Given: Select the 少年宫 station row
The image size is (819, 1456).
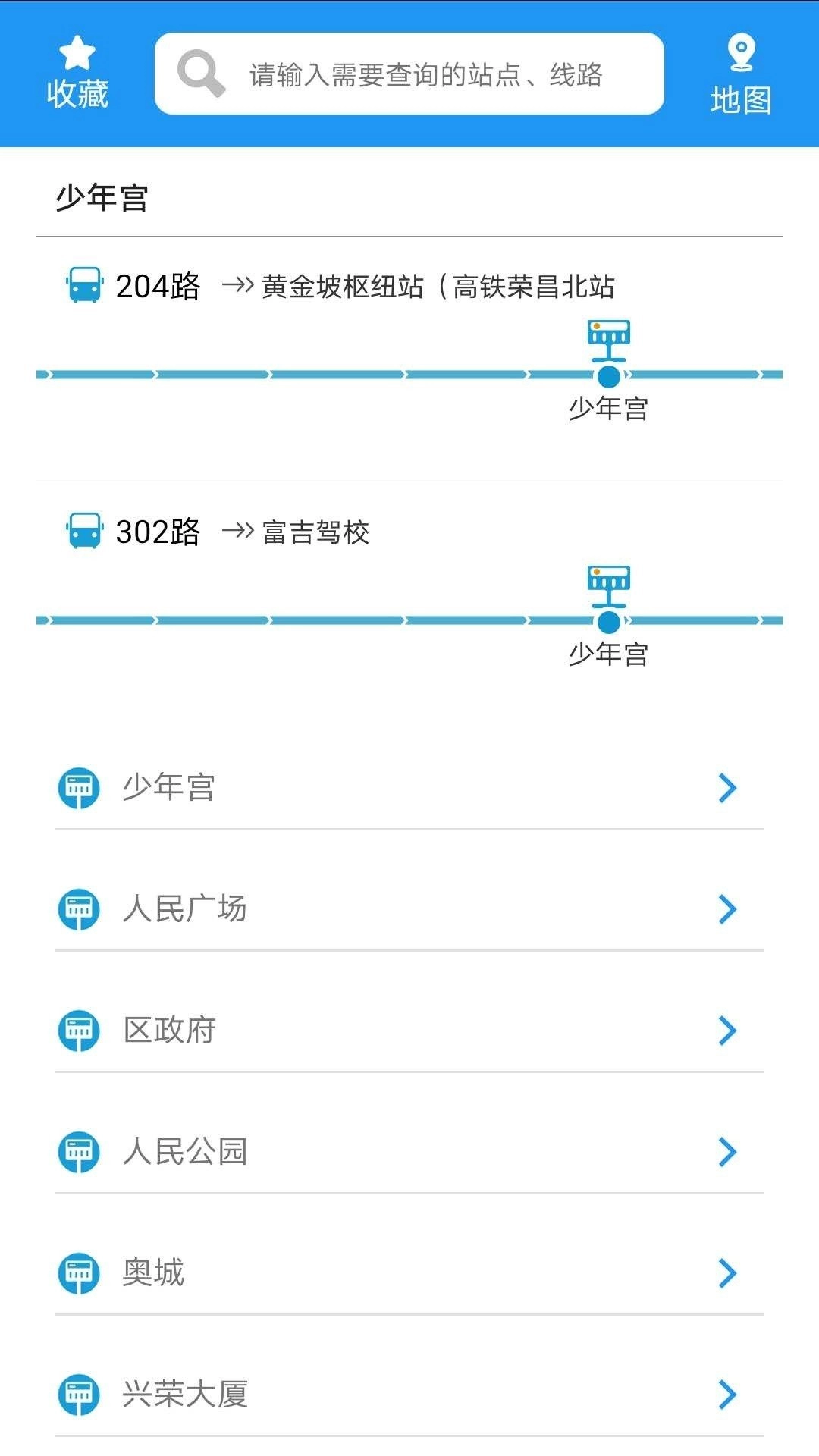Looking at the screenshot, I should coord(409,787).
